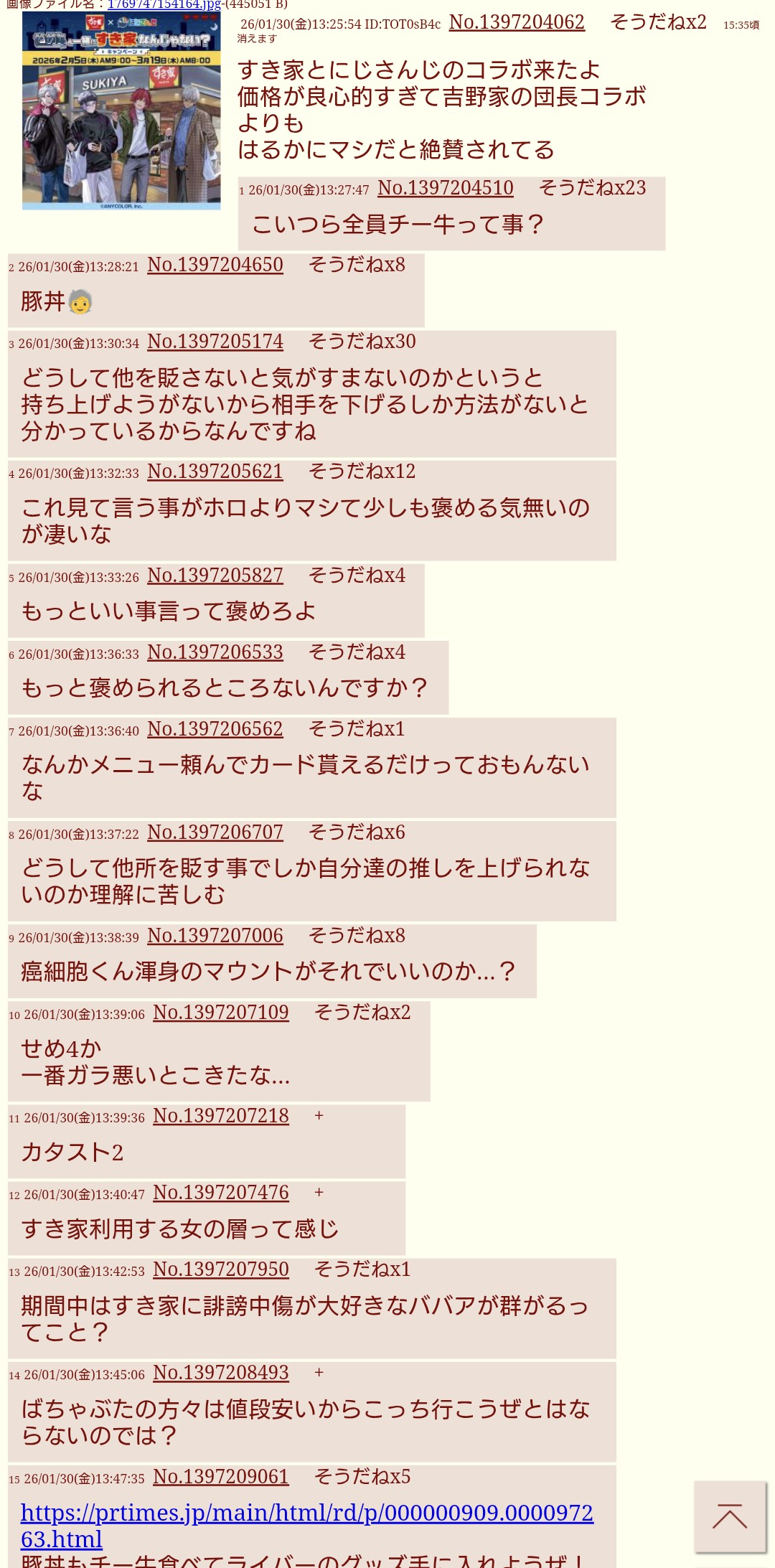Tap post number No.1397208493

[x=221, y=1373]
